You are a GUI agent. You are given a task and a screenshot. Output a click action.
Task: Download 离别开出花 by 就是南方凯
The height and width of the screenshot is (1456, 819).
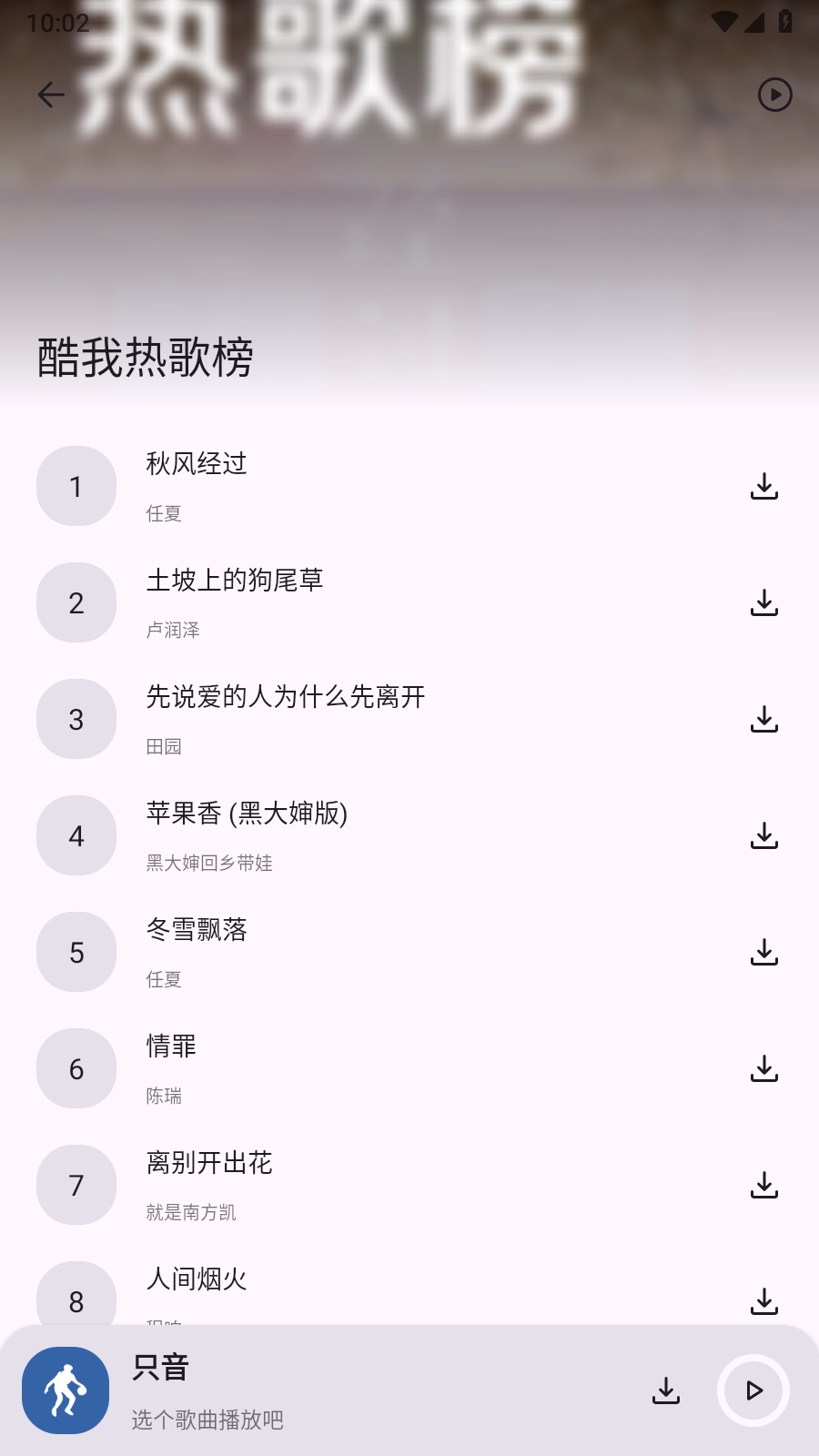coord(764,1185)
